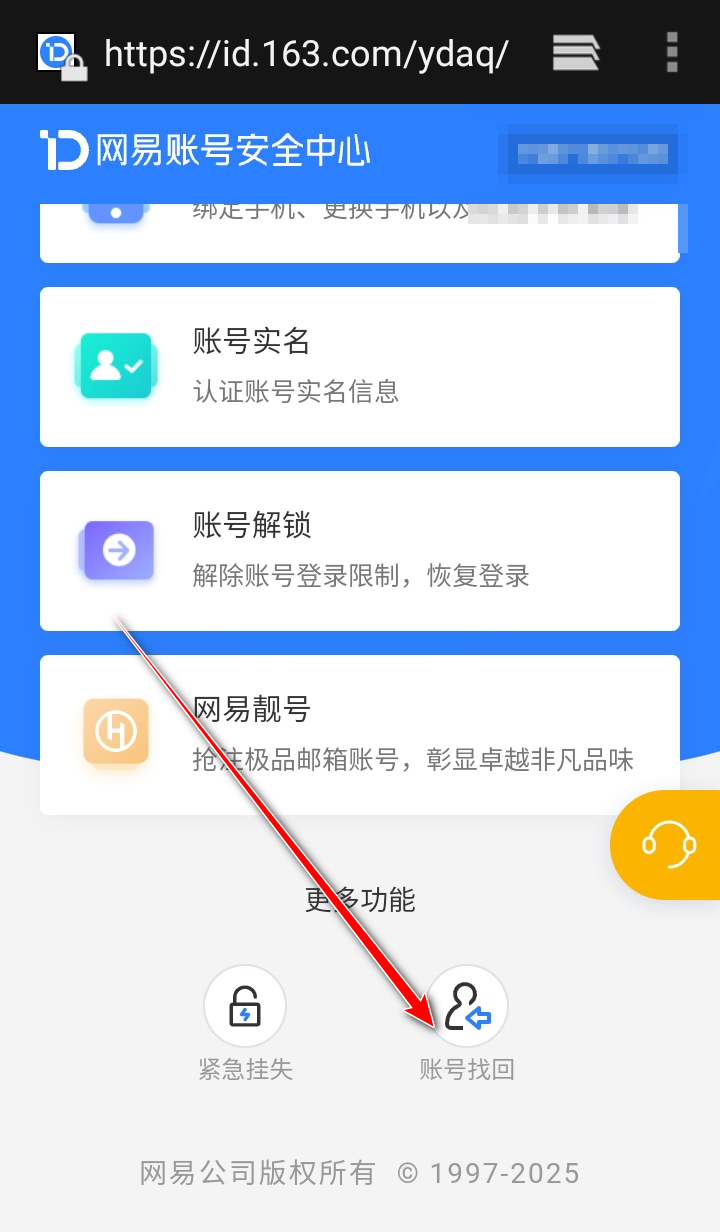Select 账号找回 account recovery

(x=467, y=1022)
